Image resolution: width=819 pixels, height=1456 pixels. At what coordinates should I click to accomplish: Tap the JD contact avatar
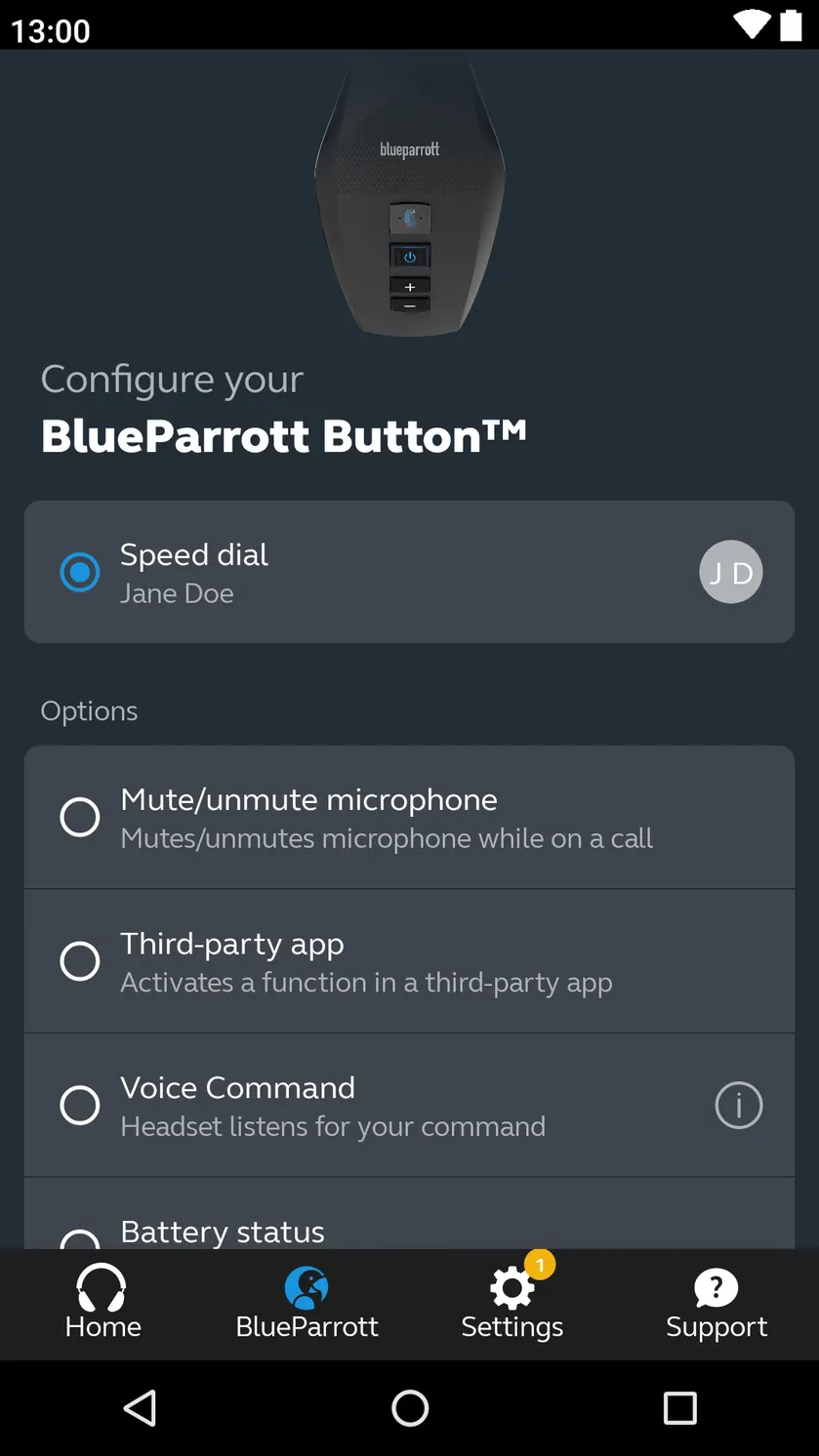point(731,572)
